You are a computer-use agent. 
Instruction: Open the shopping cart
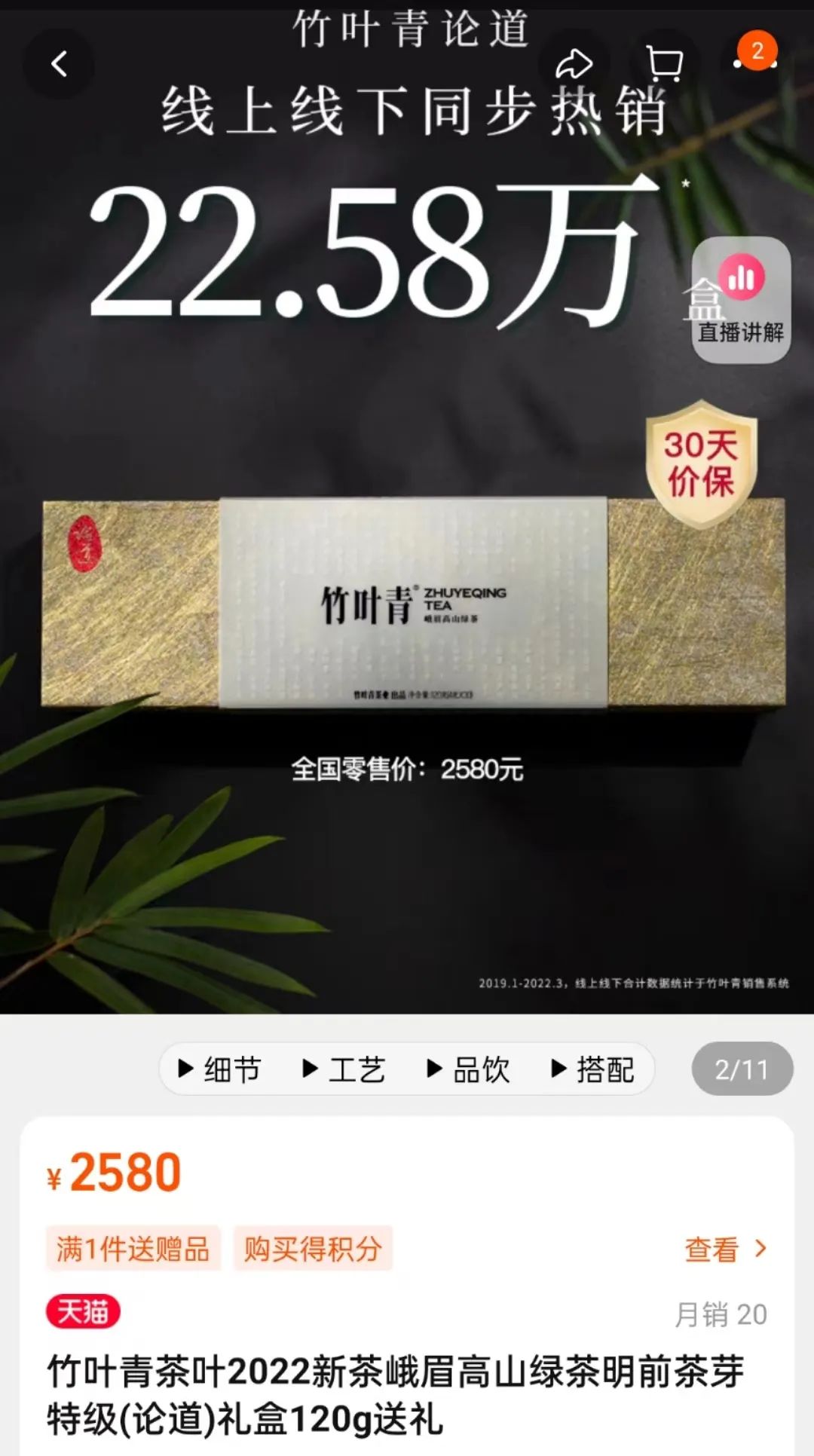pos(665,65)
